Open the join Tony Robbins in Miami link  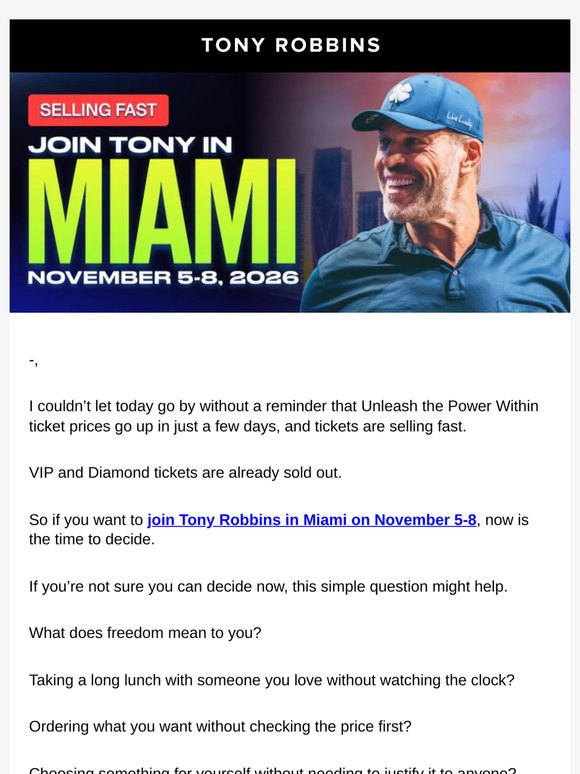[x=311, y=520]
